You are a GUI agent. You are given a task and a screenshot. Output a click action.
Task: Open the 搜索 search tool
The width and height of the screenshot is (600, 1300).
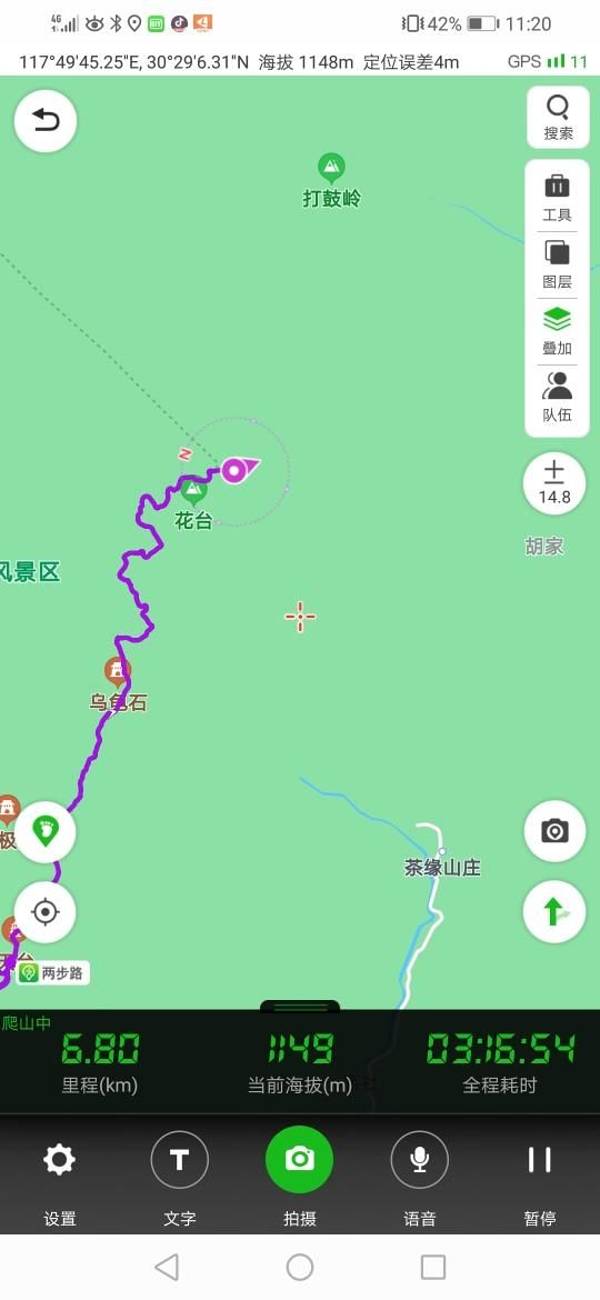click(x=558, y=117)
